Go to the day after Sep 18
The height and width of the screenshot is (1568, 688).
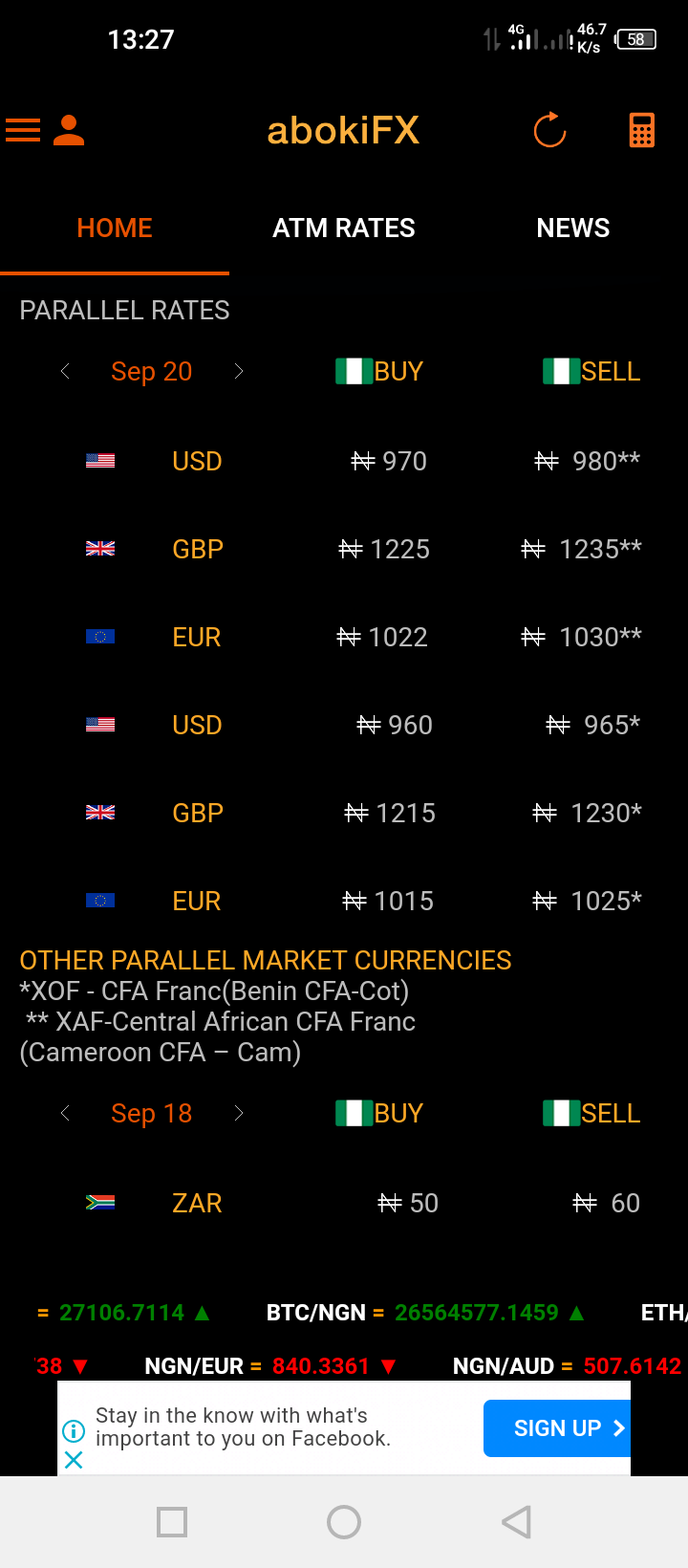click(x=239, y=1113)
